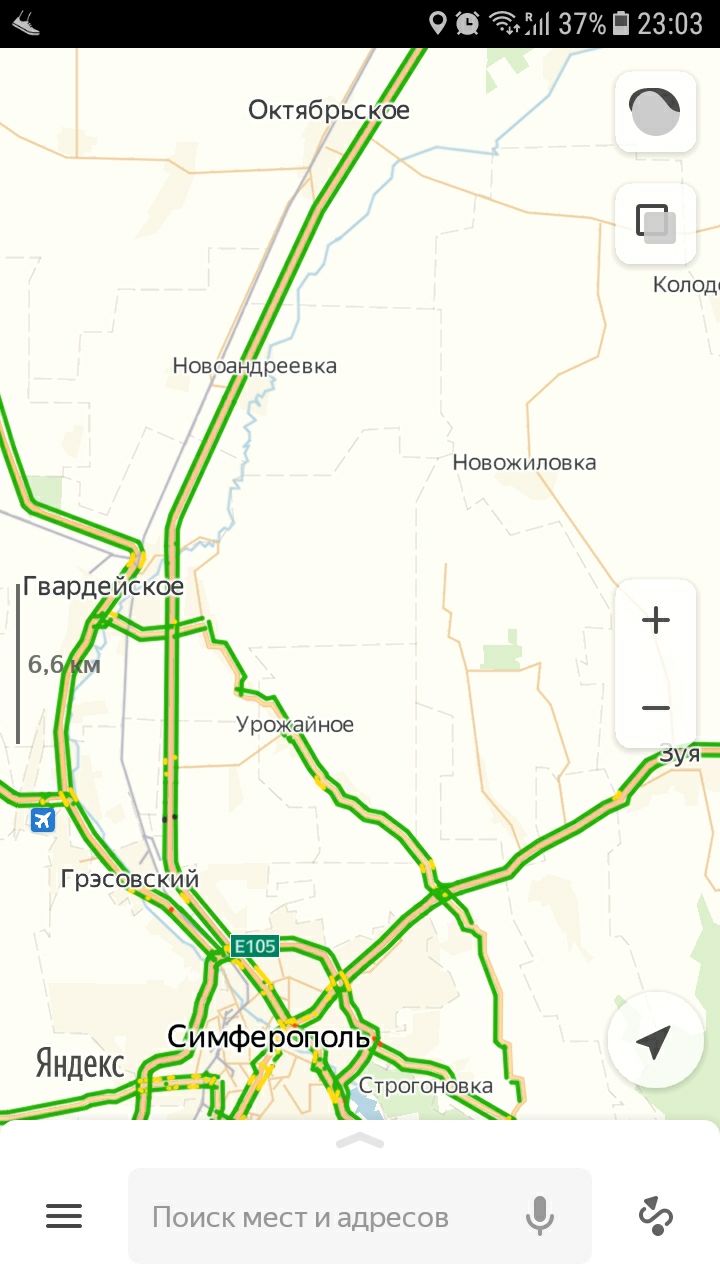Select the airport marker on the map

(x=42, y=821)
